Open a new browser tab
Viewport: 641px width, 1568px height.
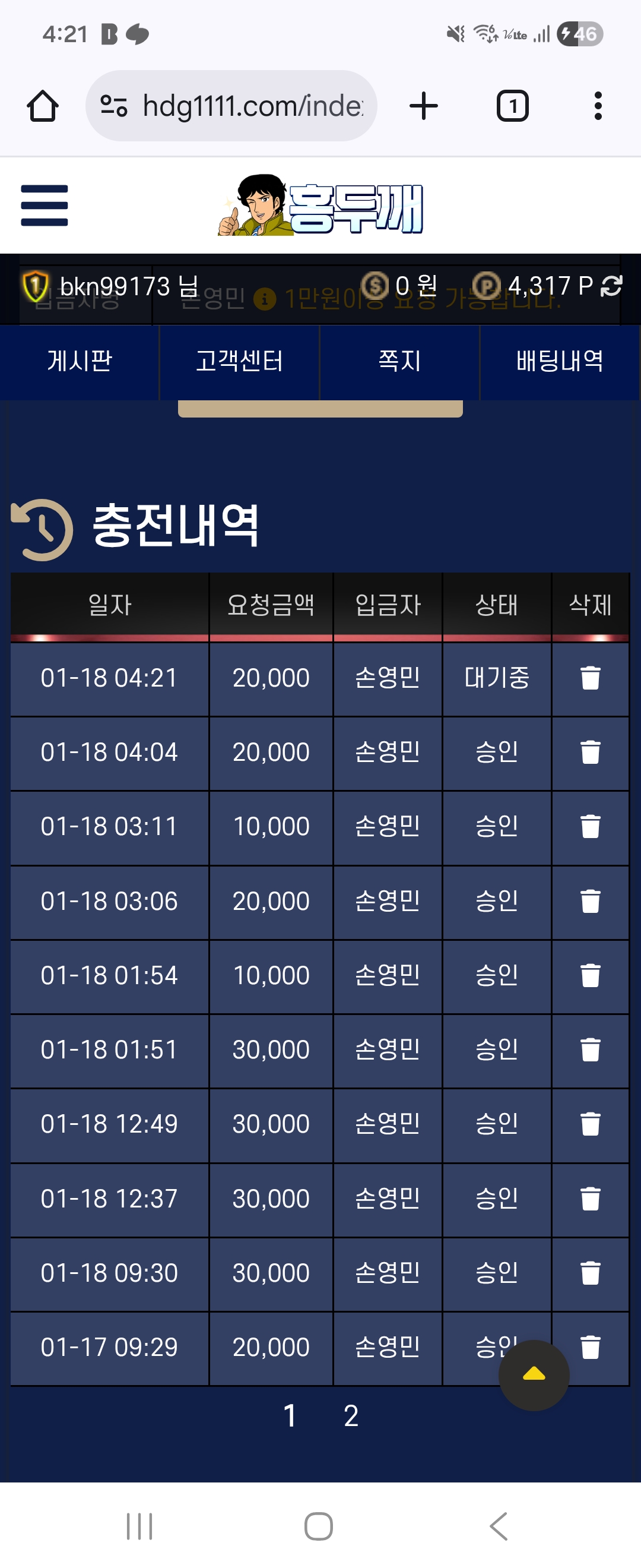click(423, 106)
